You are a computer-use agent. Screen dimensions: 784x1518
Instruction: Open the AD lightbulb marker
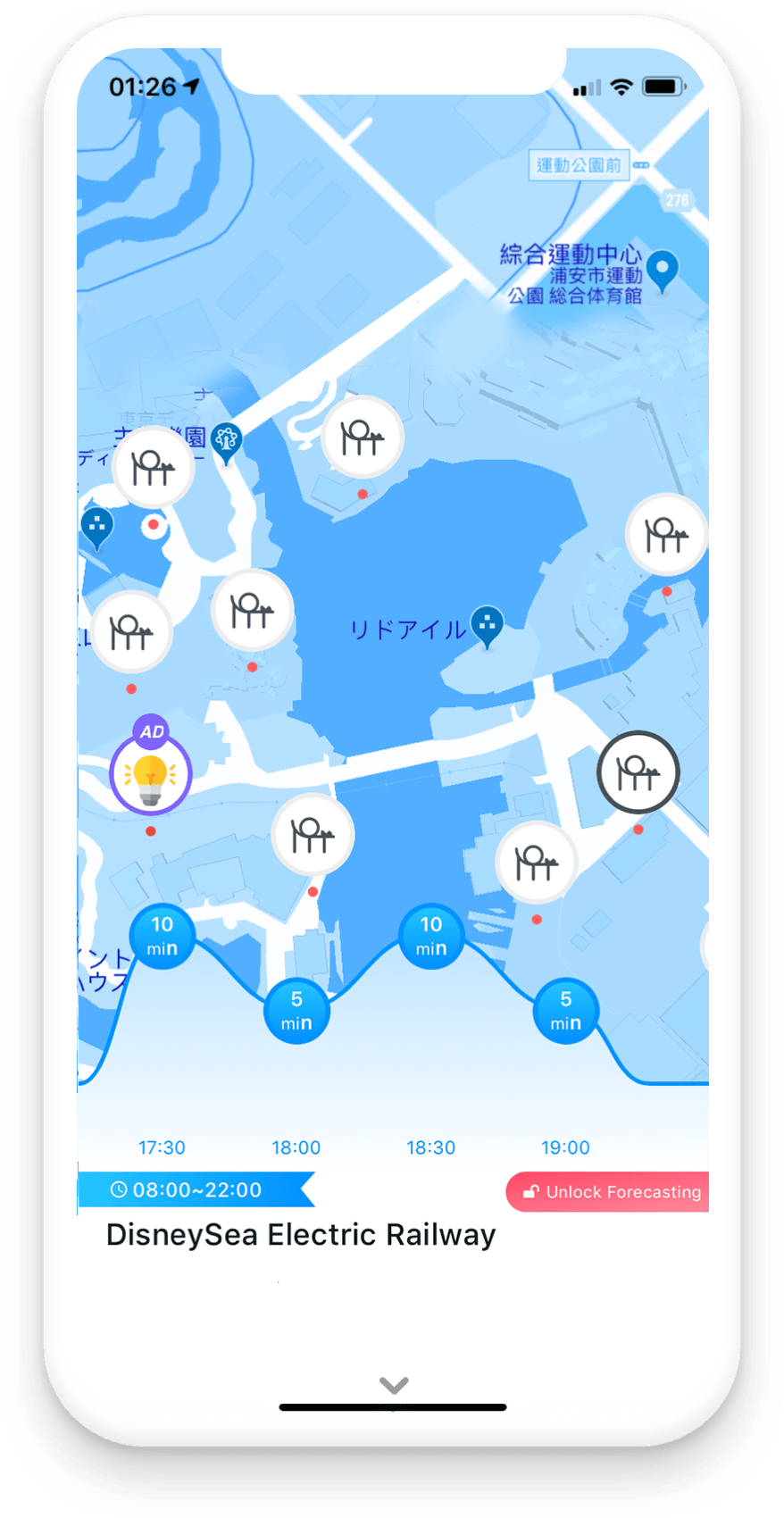coord(151,774)
